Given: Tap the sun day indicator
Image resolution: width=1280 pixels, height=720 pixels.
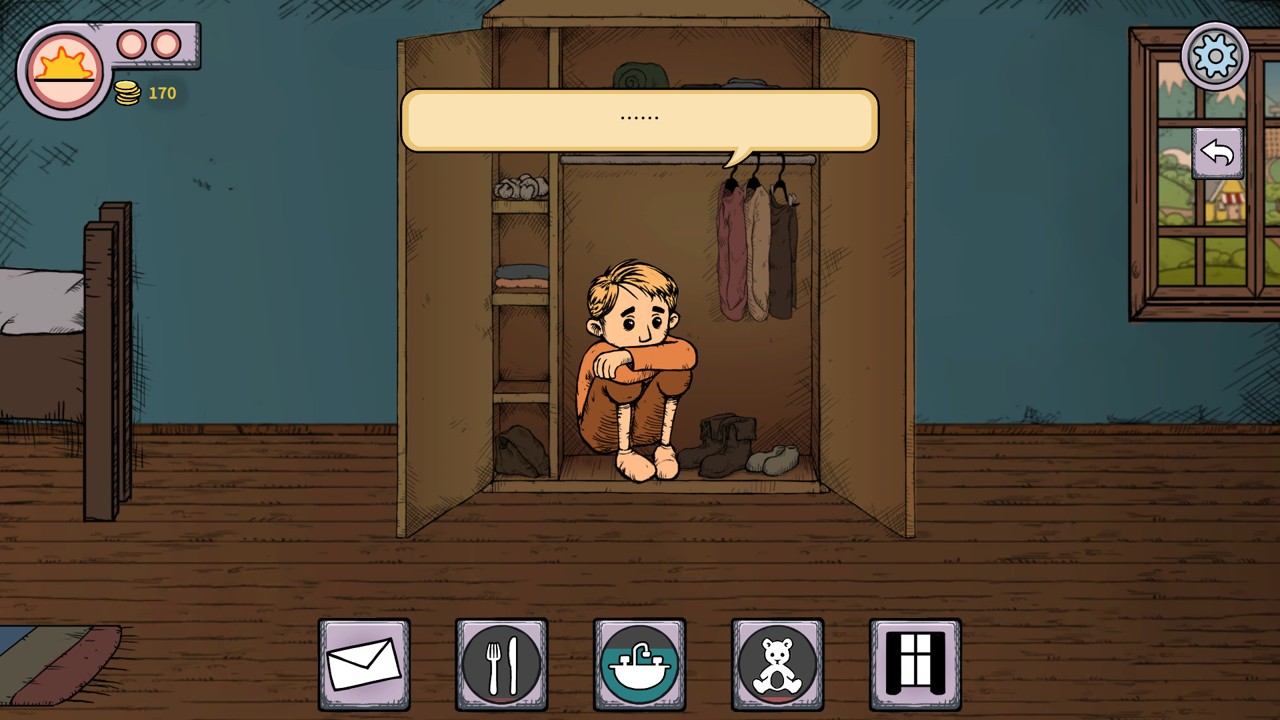Looking at the screenshot, I should pyautogui.click(x=66, y=70).
